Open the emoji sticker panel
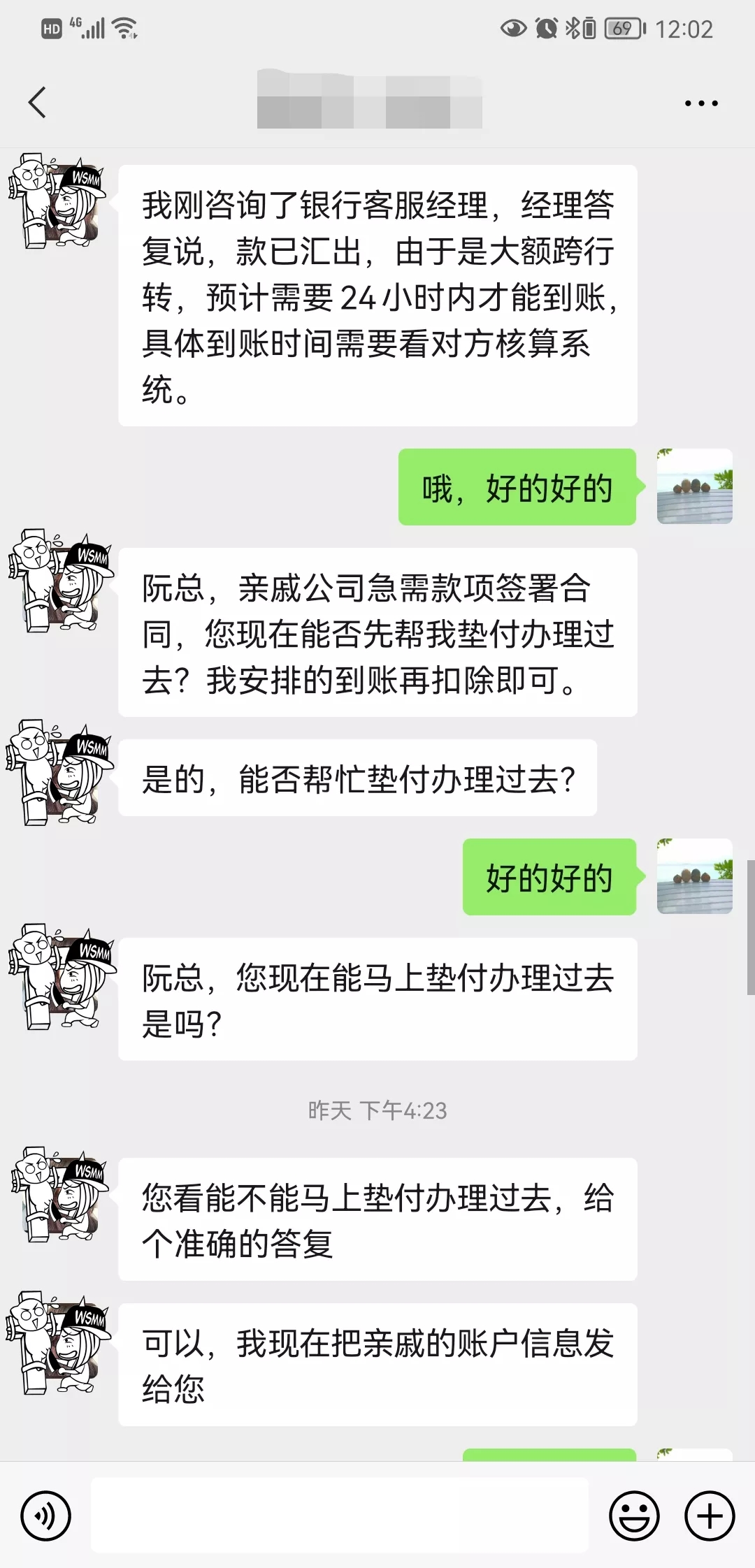 click(x=634, y=1516)
